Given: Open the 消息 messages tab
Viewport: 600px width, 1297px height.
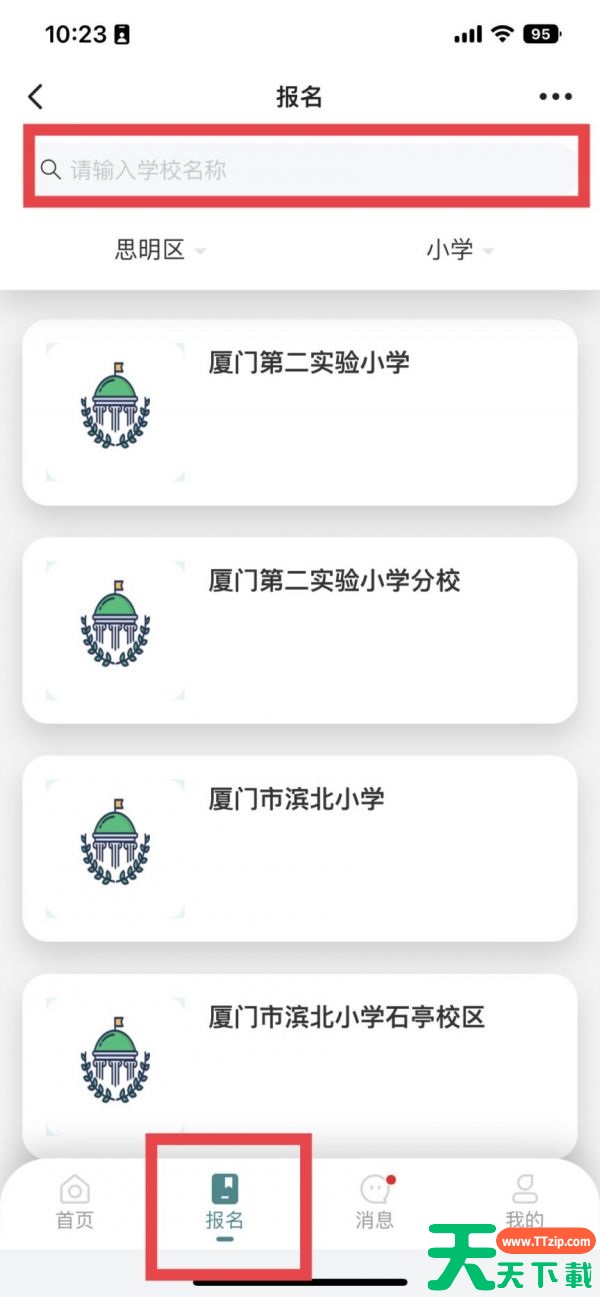Looking at the screenshot, I should click(375, 1202).
